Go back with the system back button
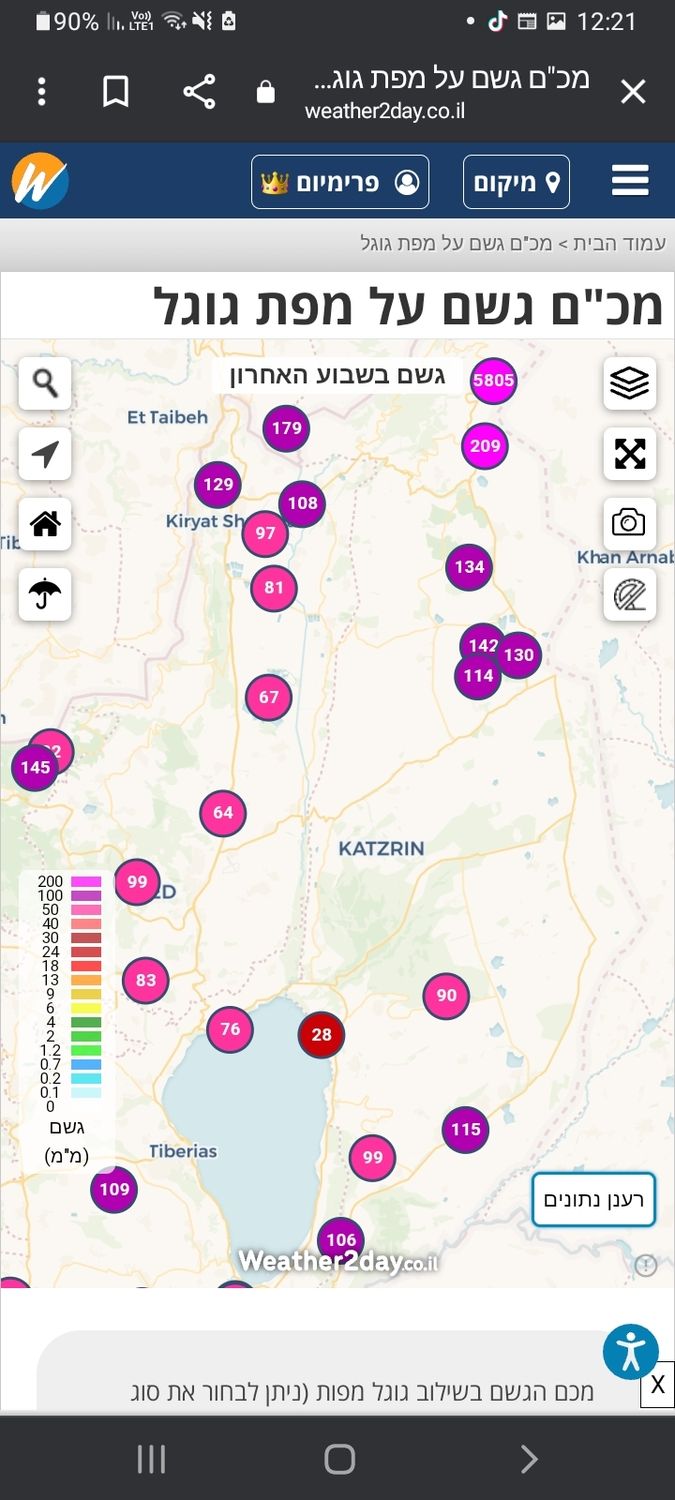 [x=528, y=1460]
